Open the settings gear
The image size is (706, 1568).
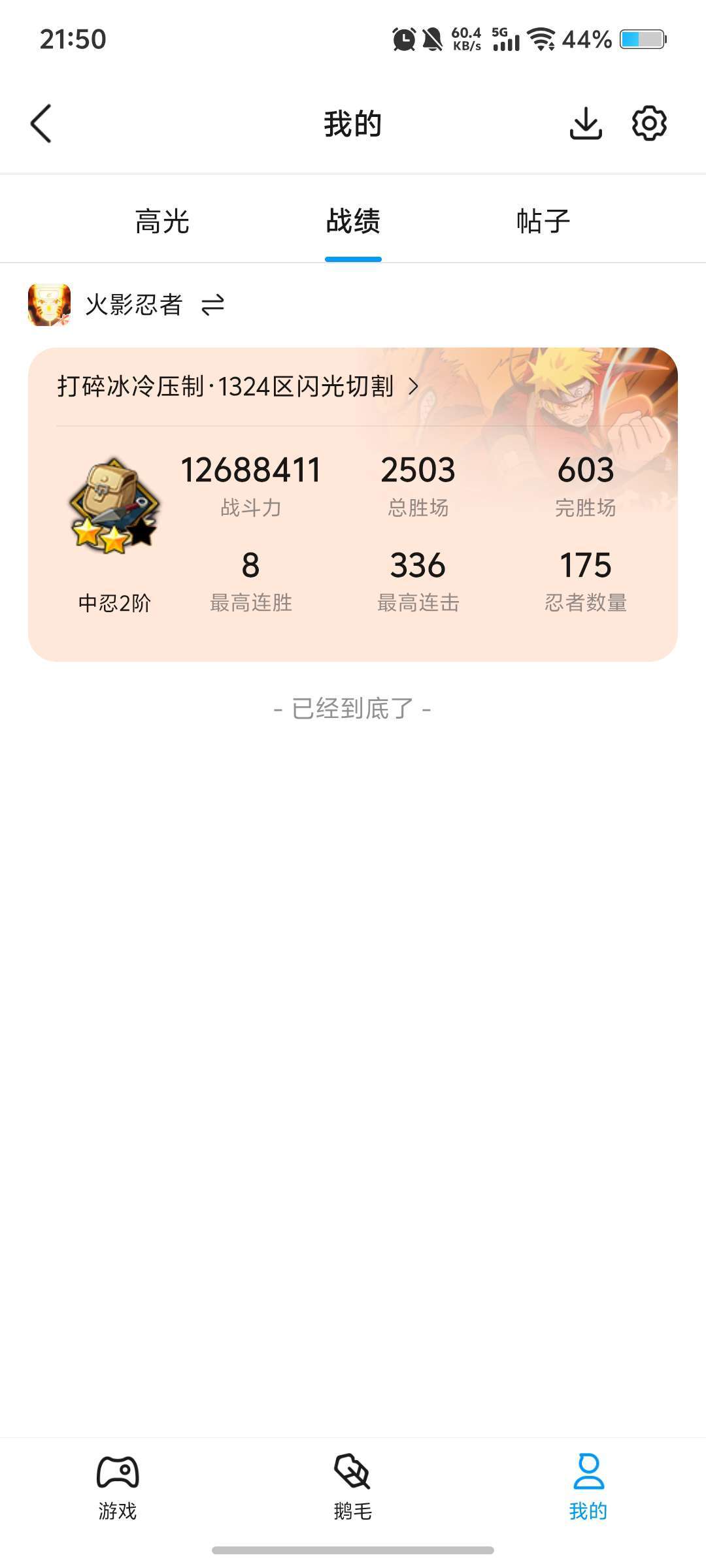(648, 123)
